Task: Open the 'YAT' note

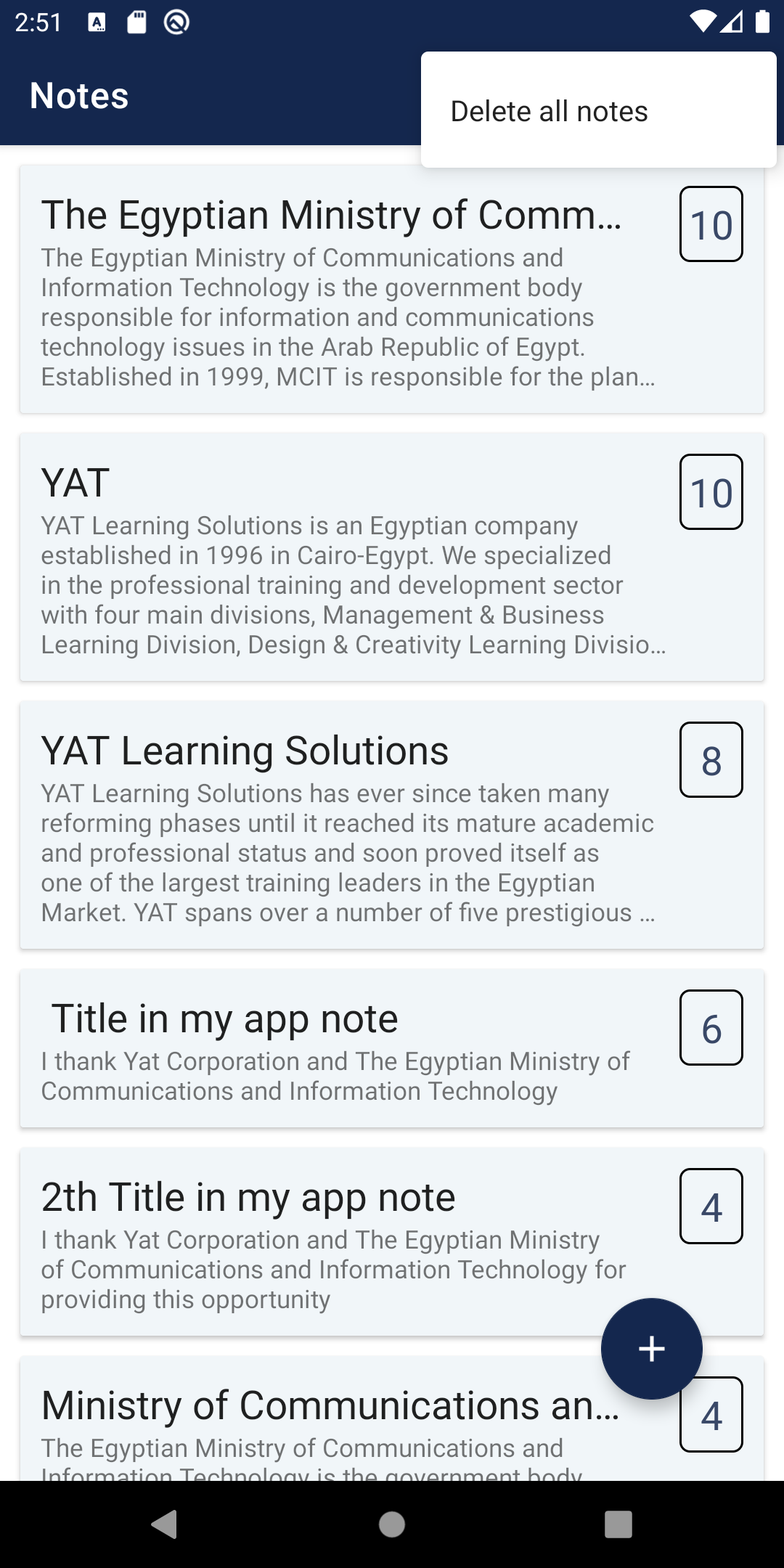Action: [327, 559]
